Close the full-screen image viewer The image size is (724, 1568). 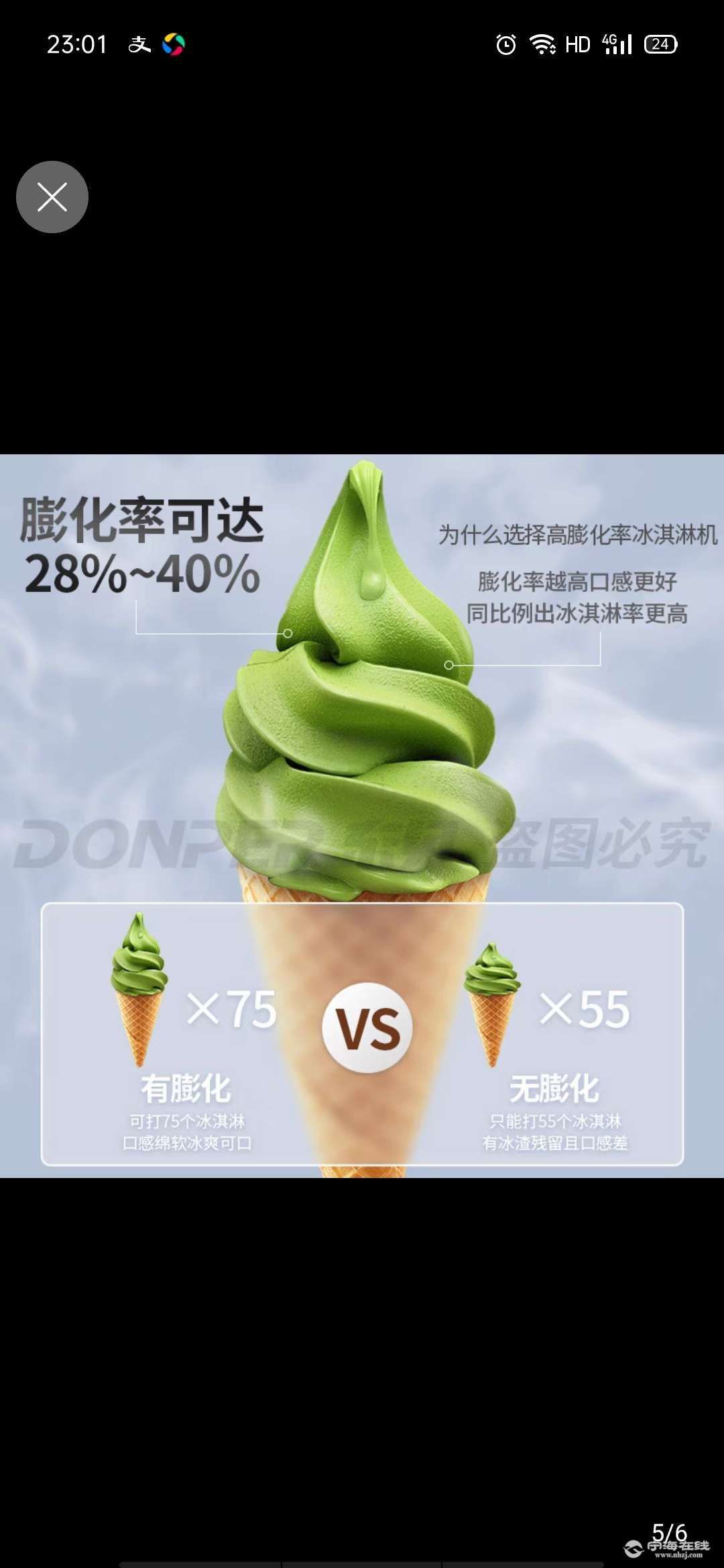click(52, 197)
